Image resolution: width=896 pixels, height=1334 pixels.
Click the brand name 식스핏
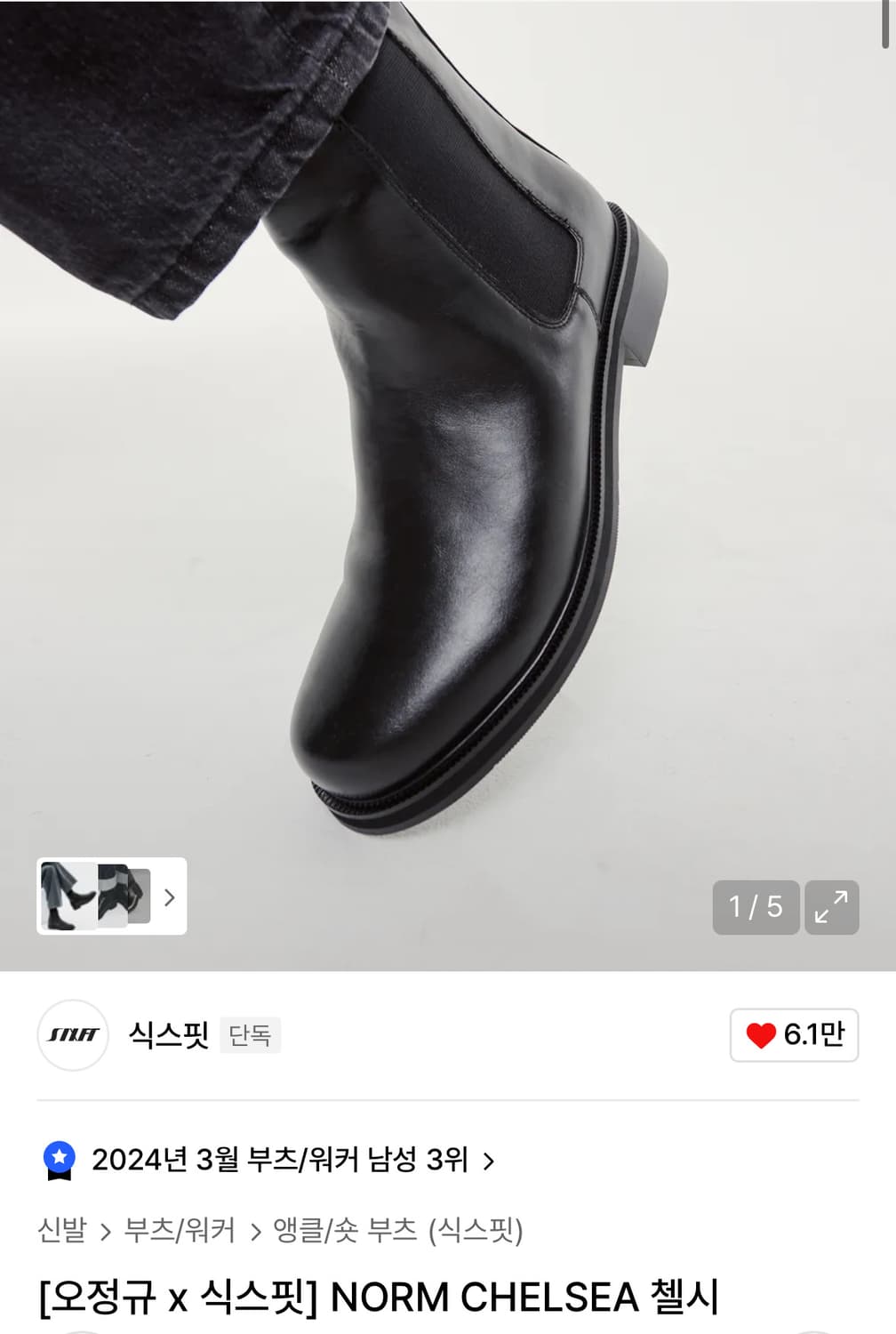pyautogui.click(x=171, y=1035)
